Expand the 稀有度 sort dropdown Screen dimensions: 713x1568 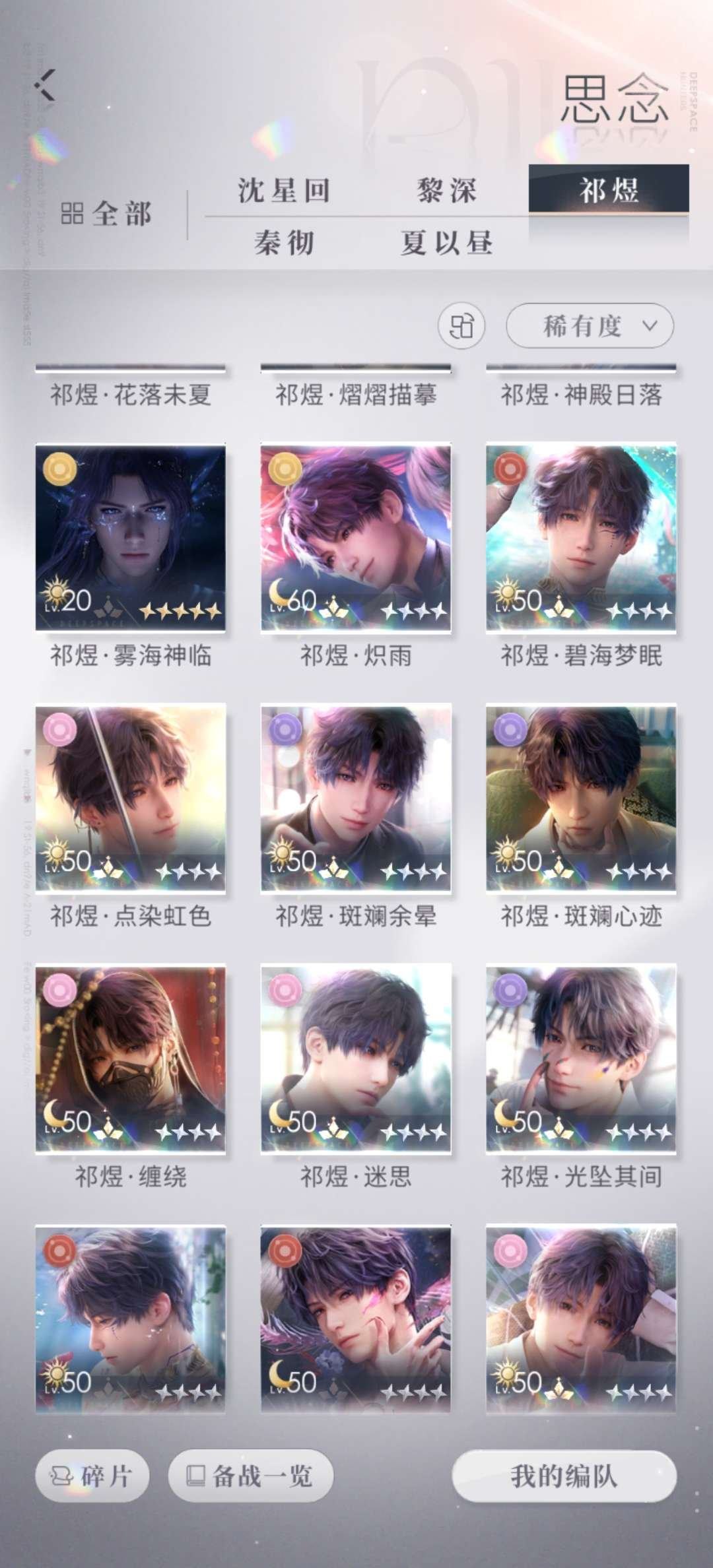point(590,325)
